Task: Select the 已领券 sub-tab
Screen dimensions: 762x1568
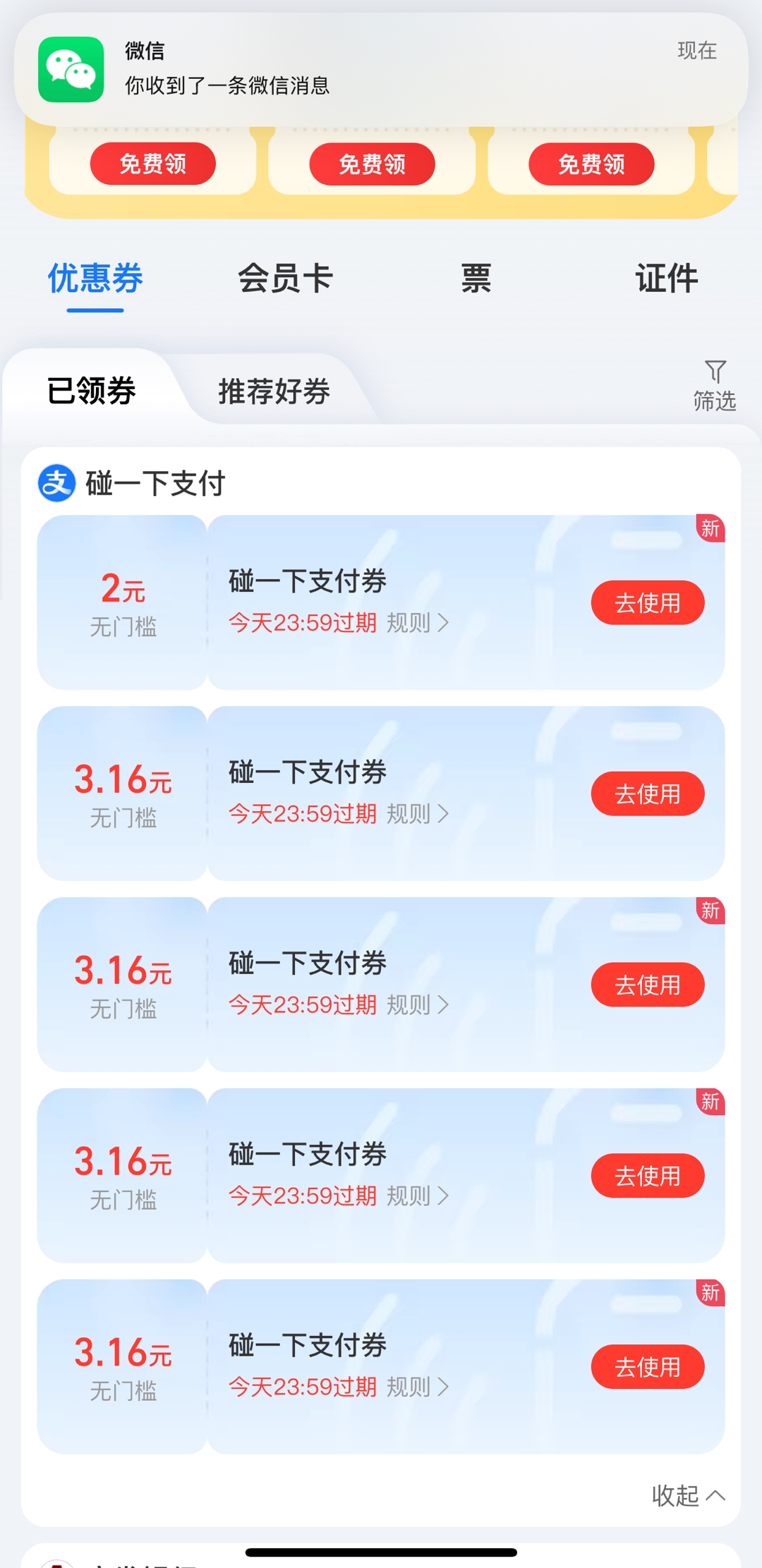Action: click(x=91, y=391)
